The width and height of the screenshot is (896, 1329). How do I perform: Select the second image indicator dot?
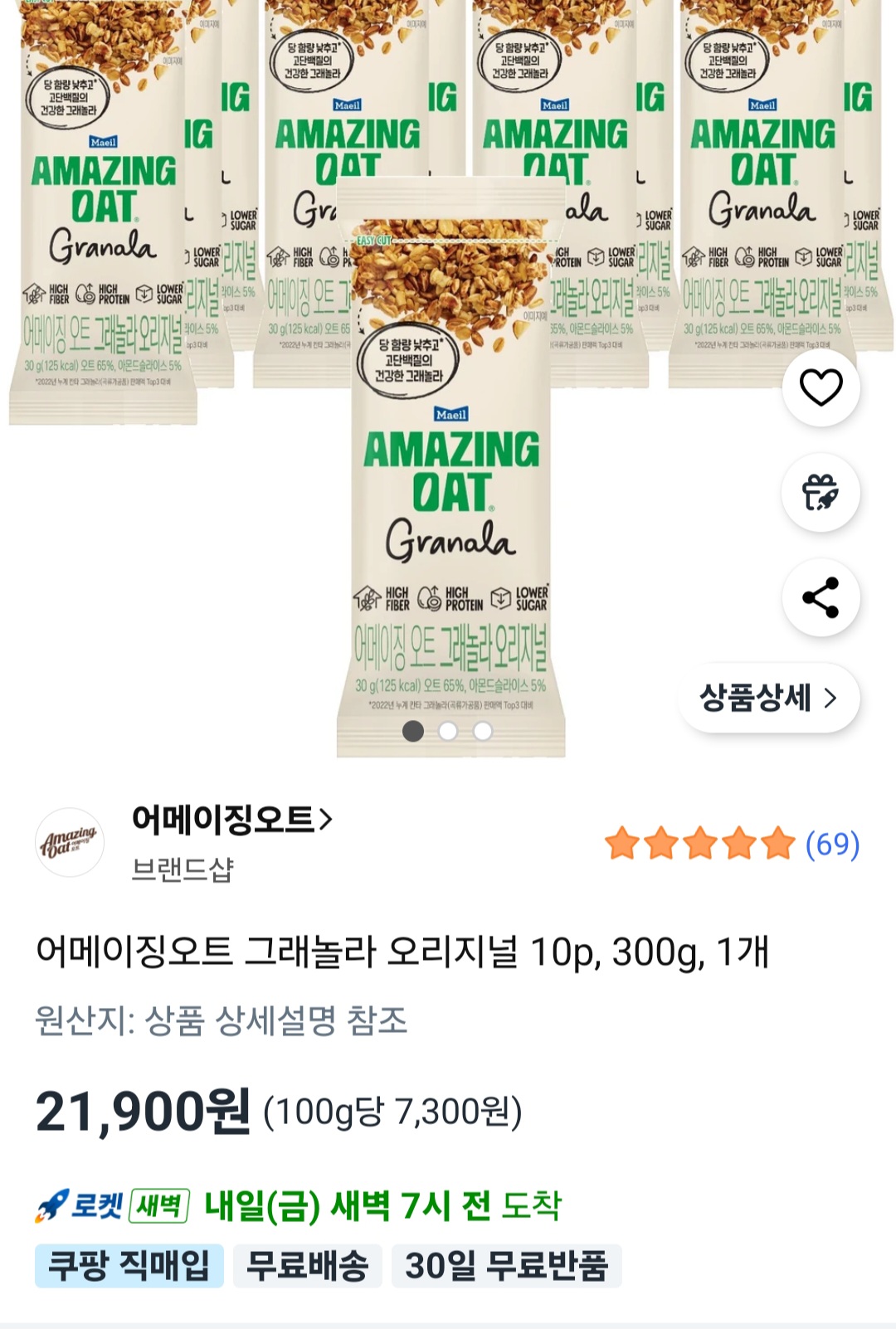[x=448, y=731]
